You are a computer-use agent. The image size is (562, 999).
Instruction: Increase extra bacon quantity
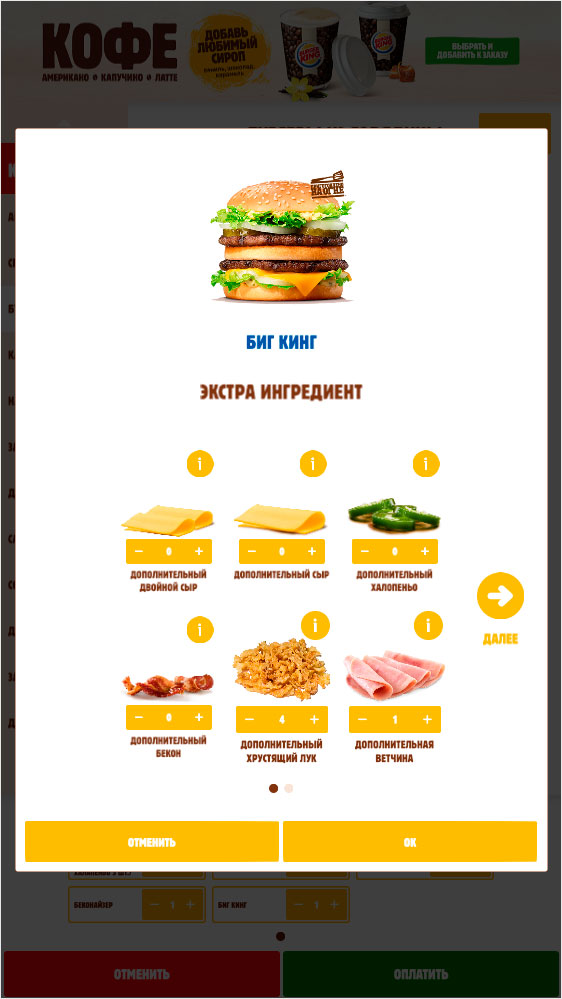[x=199, y=717]
